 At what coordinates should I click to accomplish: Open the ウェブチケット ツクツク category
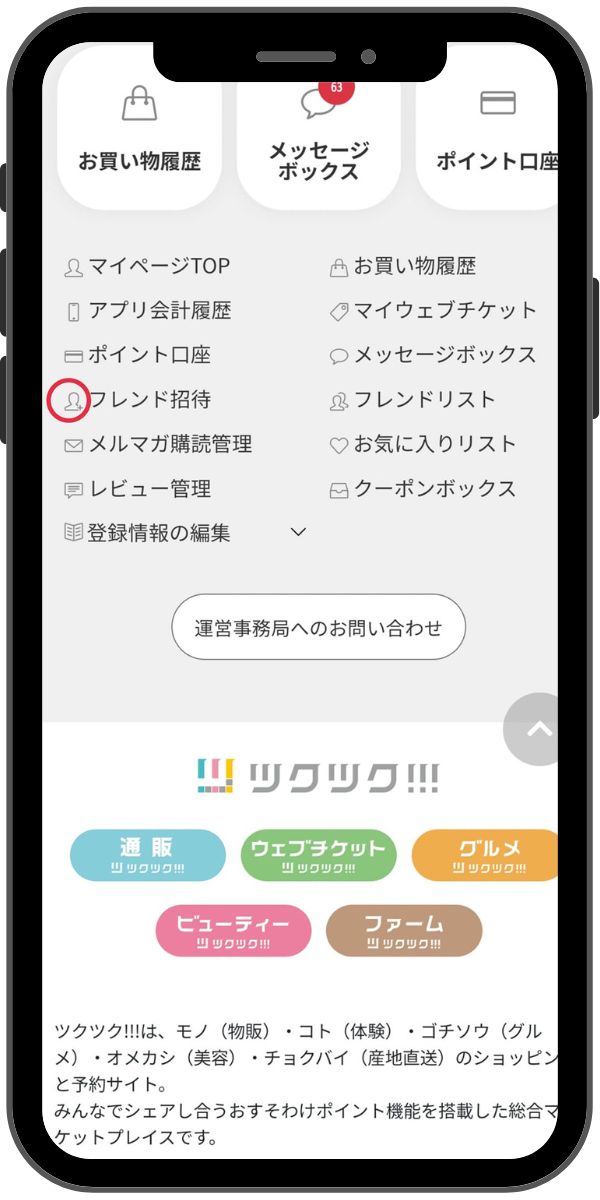pyautogui.click(x=318, y=855)
